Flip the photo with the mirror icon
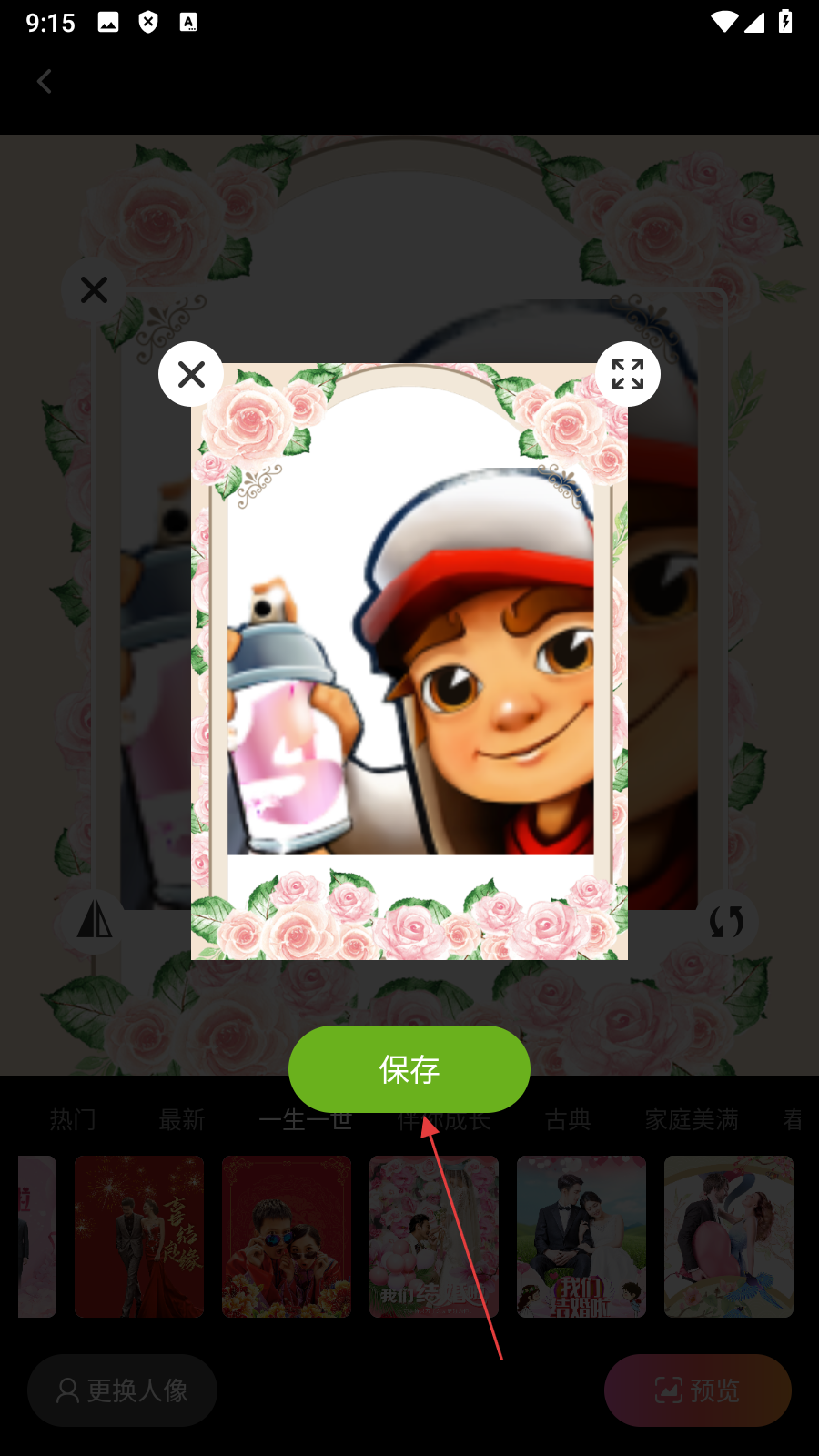Screen dimensions: 819x1456 click(x=94, y=921)
